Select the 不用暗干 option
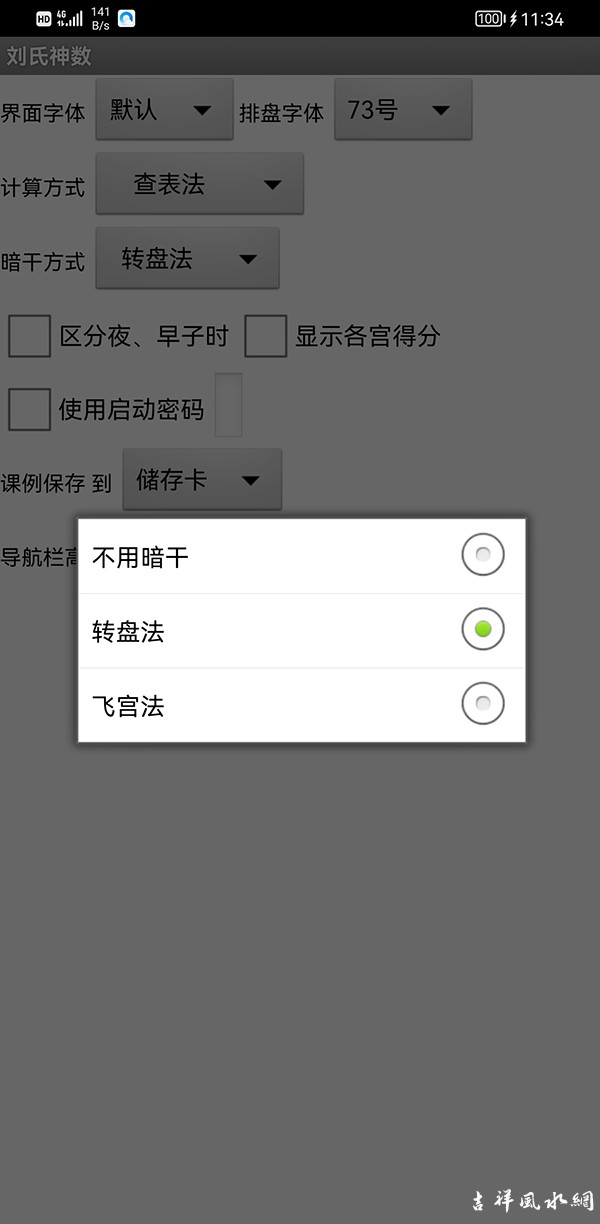600x1224 pixels. (x=300, y=556)
